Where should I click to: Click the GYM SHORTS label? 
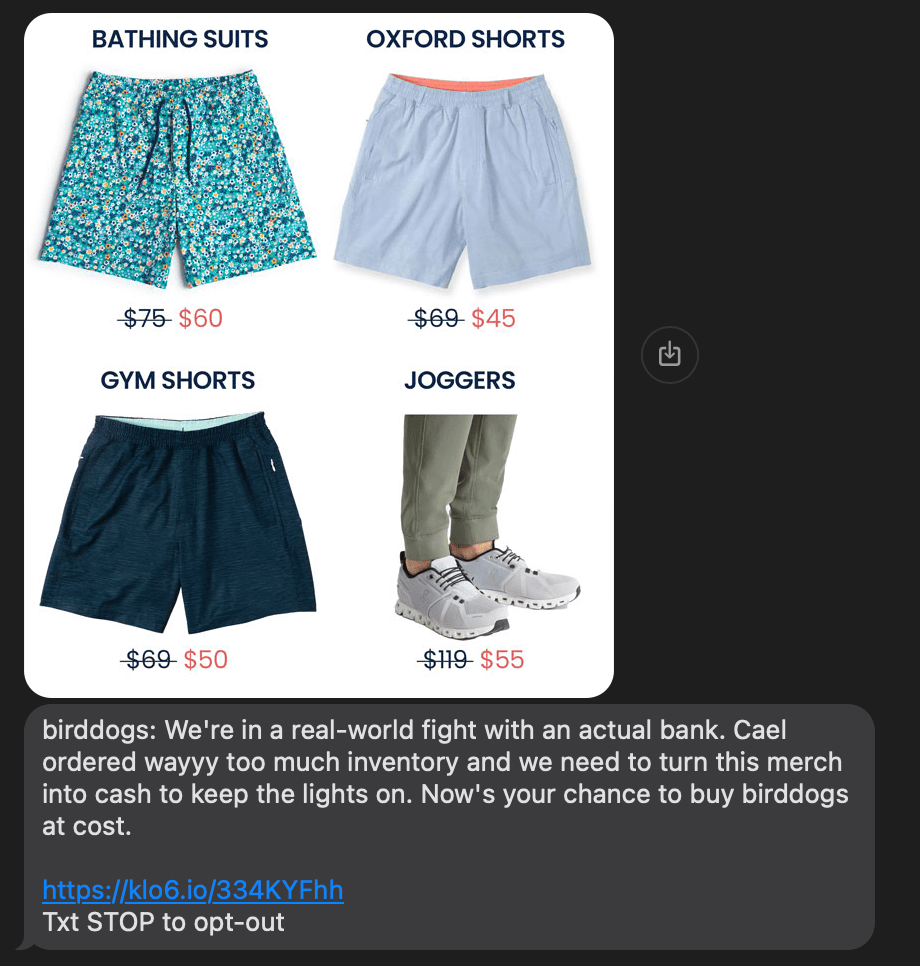178,381
